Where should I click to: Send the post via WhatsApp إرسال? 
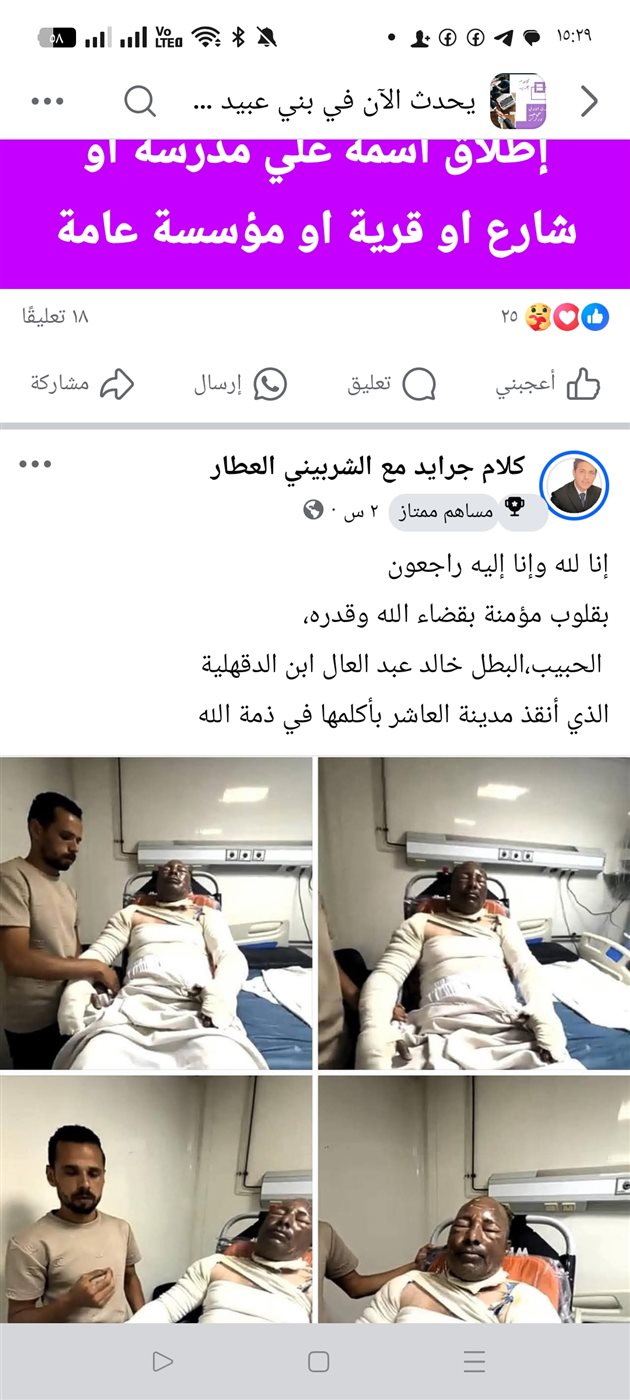[240, 384]
